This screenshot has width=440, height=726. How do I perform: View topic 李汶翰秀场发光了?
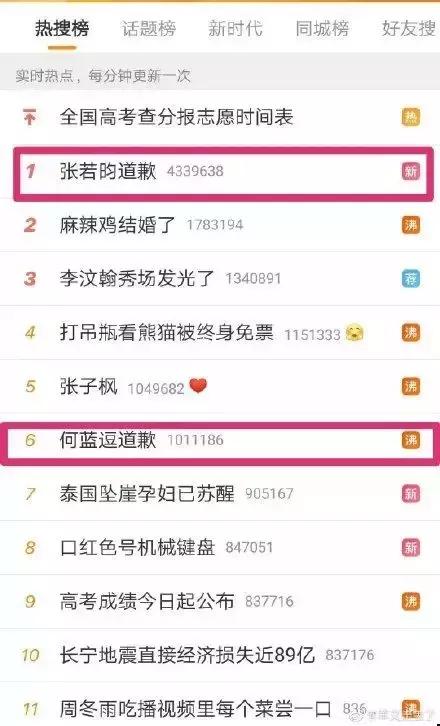click(220, 279)
